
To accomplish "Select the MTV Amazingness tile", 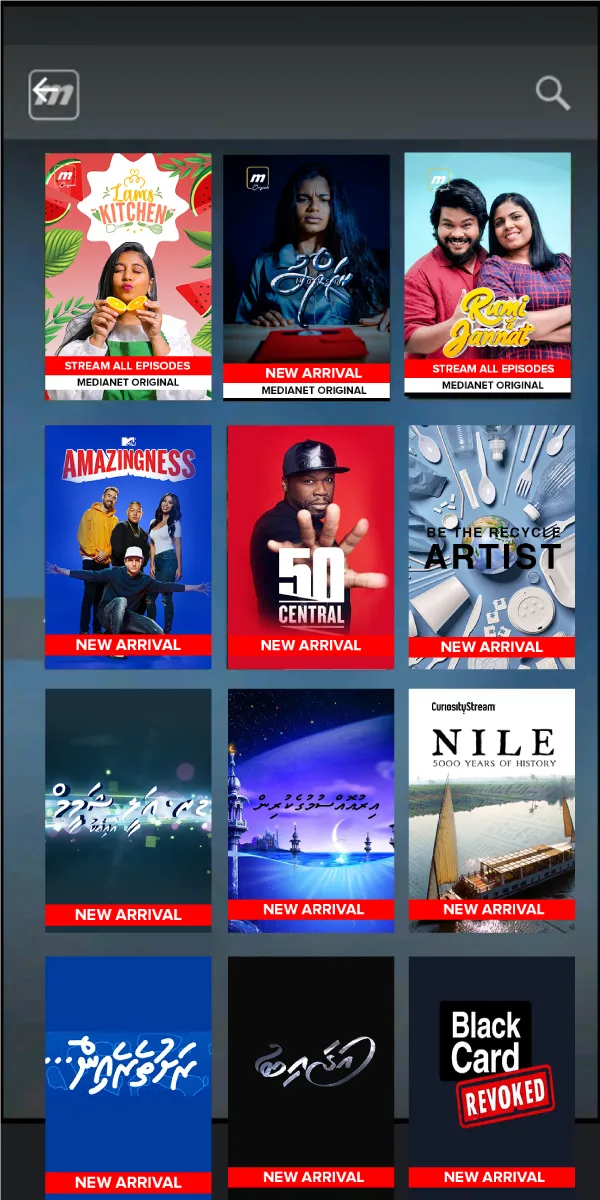I will [128, 547].
